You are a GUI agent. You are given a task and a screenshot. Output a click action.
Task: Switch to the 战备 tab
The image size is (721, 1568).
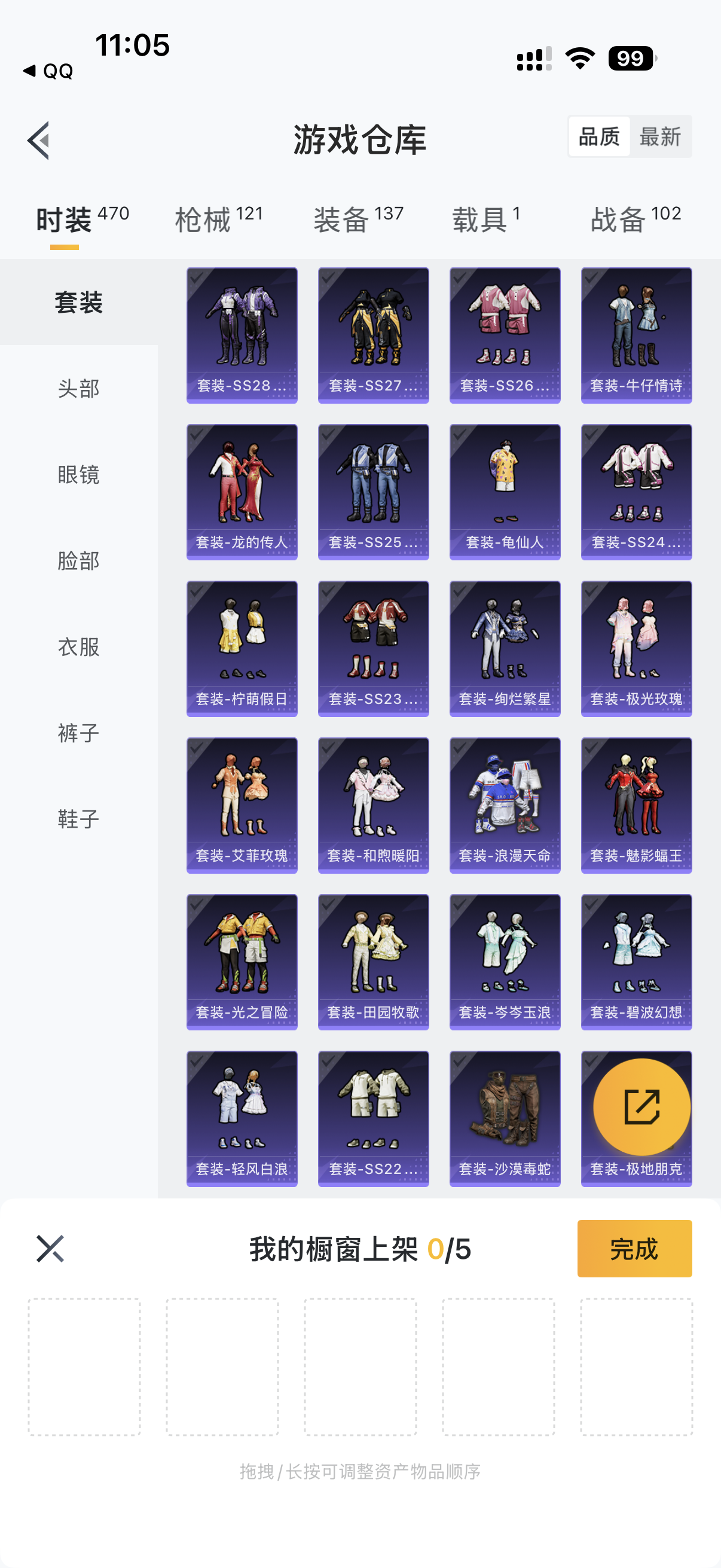[x=636, y=219]
